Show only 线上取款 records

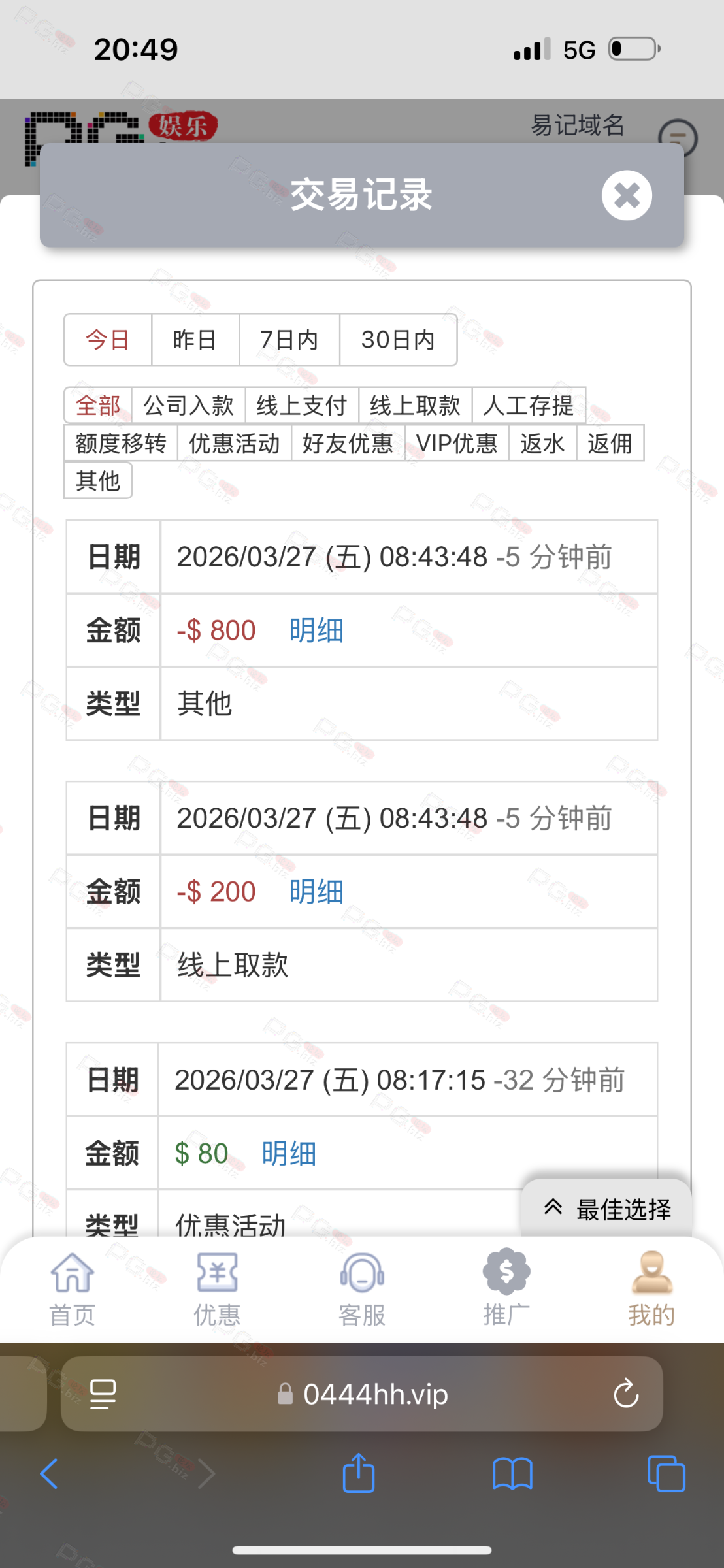click(415, 406)
